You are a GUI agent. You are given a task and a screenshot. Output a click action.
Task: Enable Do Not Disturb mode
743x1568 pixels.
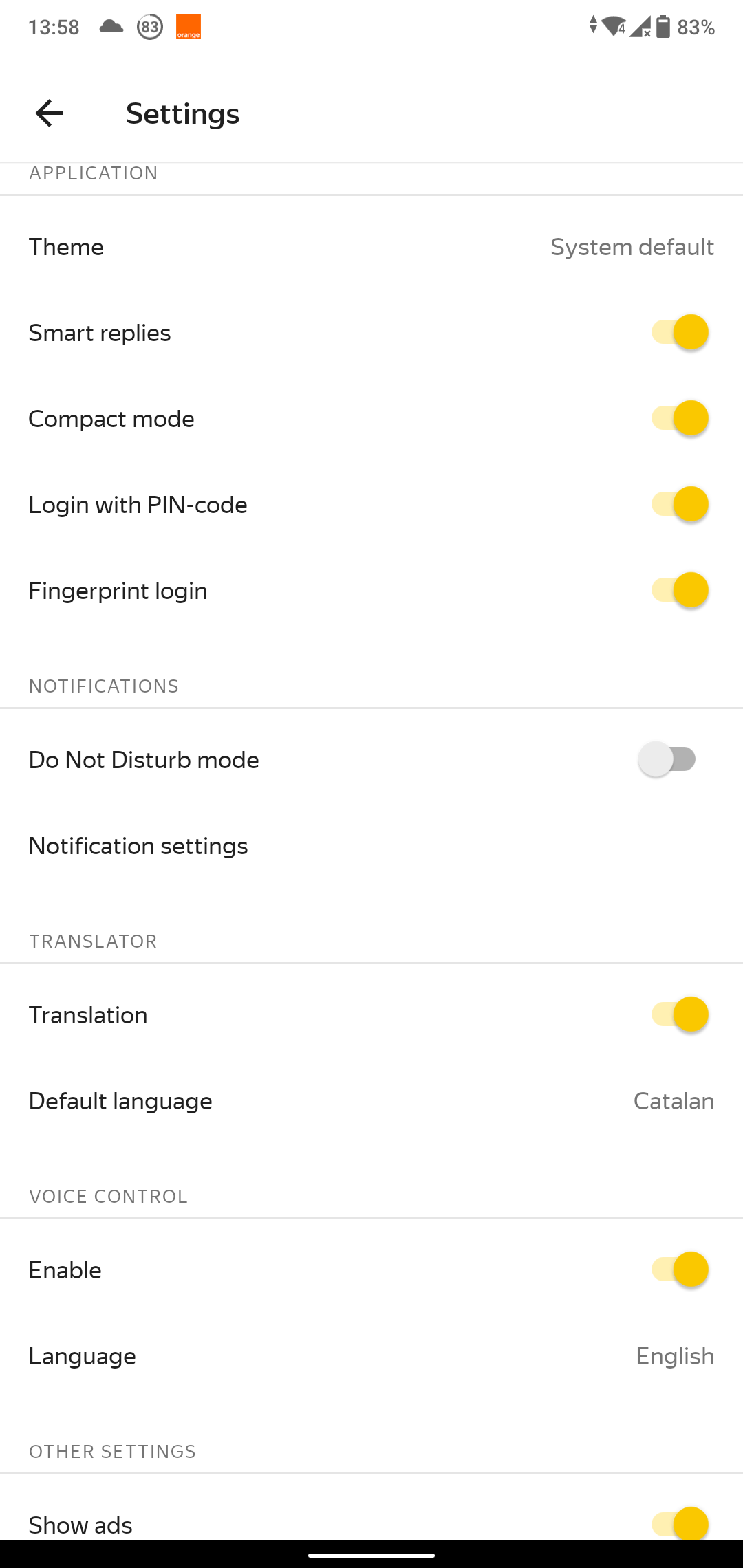[x=668, y=760]
